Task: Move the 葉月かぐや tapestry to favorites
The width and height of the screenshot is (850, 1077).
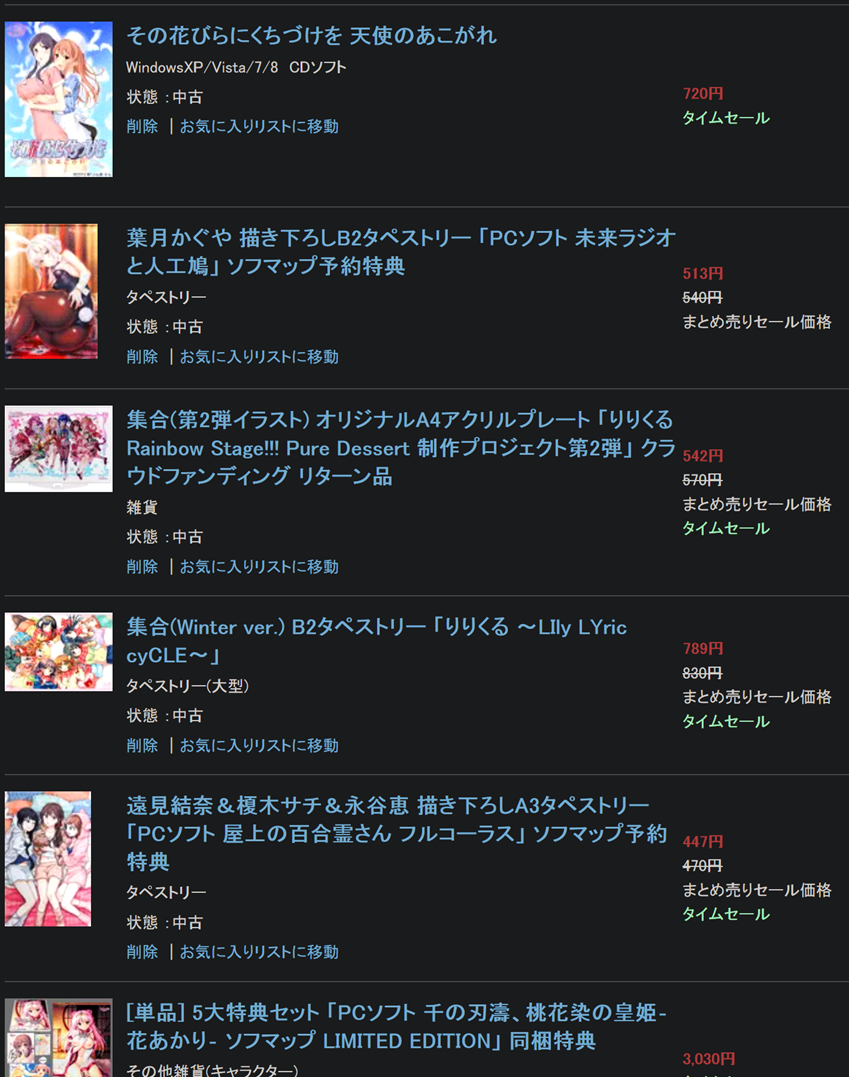Action: pos(259,357)
